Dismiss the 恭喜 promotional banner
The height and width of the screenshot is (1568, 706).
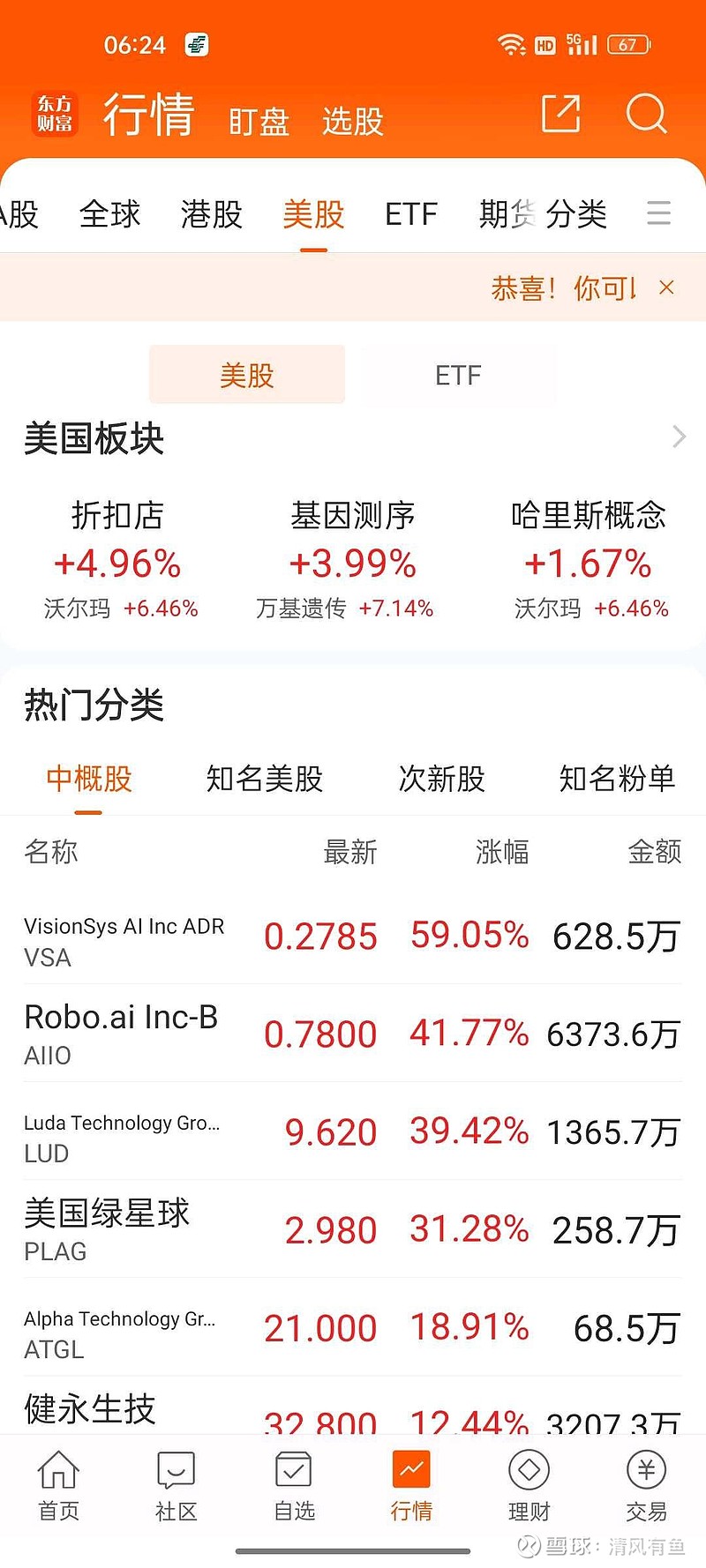point(667,287)
